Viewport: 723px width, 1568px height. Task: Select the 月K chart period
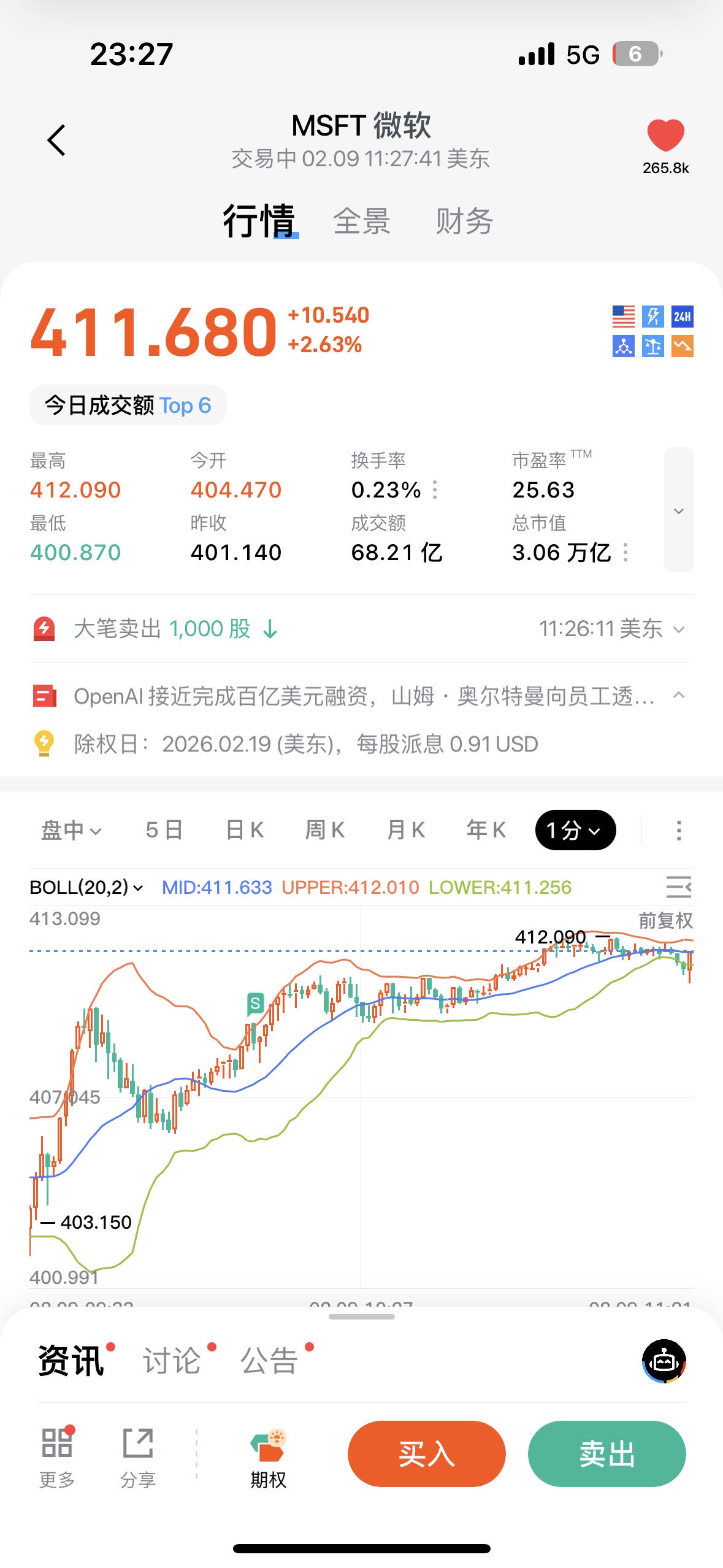click(x=406, y=831)
